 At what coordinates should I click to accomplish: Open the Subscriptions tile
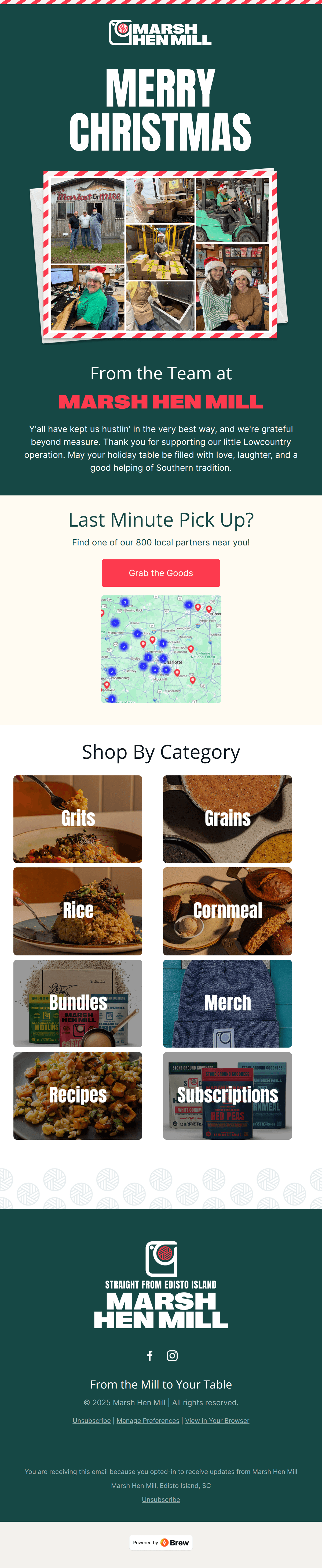(227, 1096)
